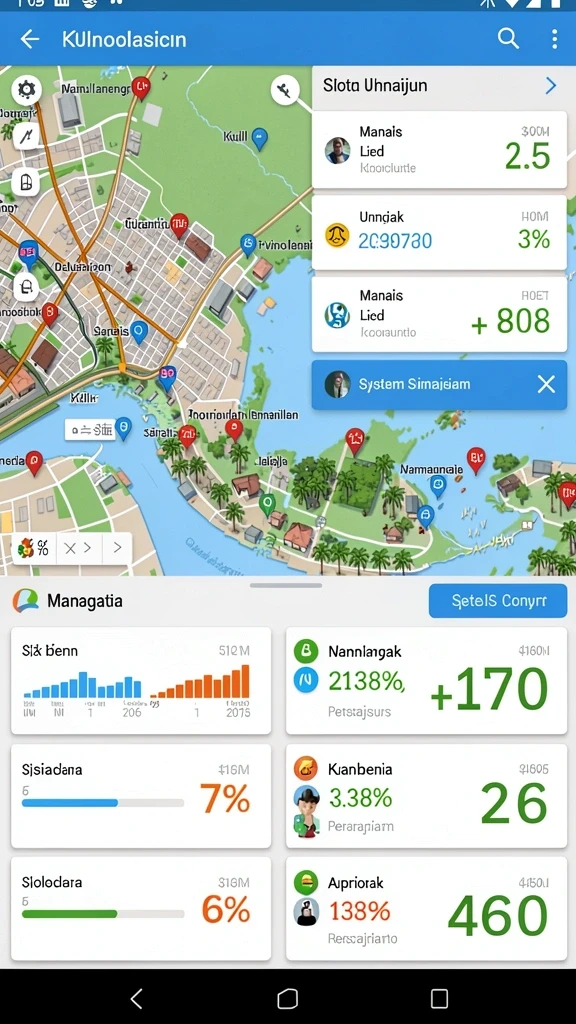Image resolution: width=576 pixels, height=1024 pixels.
Task: Open the overflow menu
Action: tap(554, 39)
